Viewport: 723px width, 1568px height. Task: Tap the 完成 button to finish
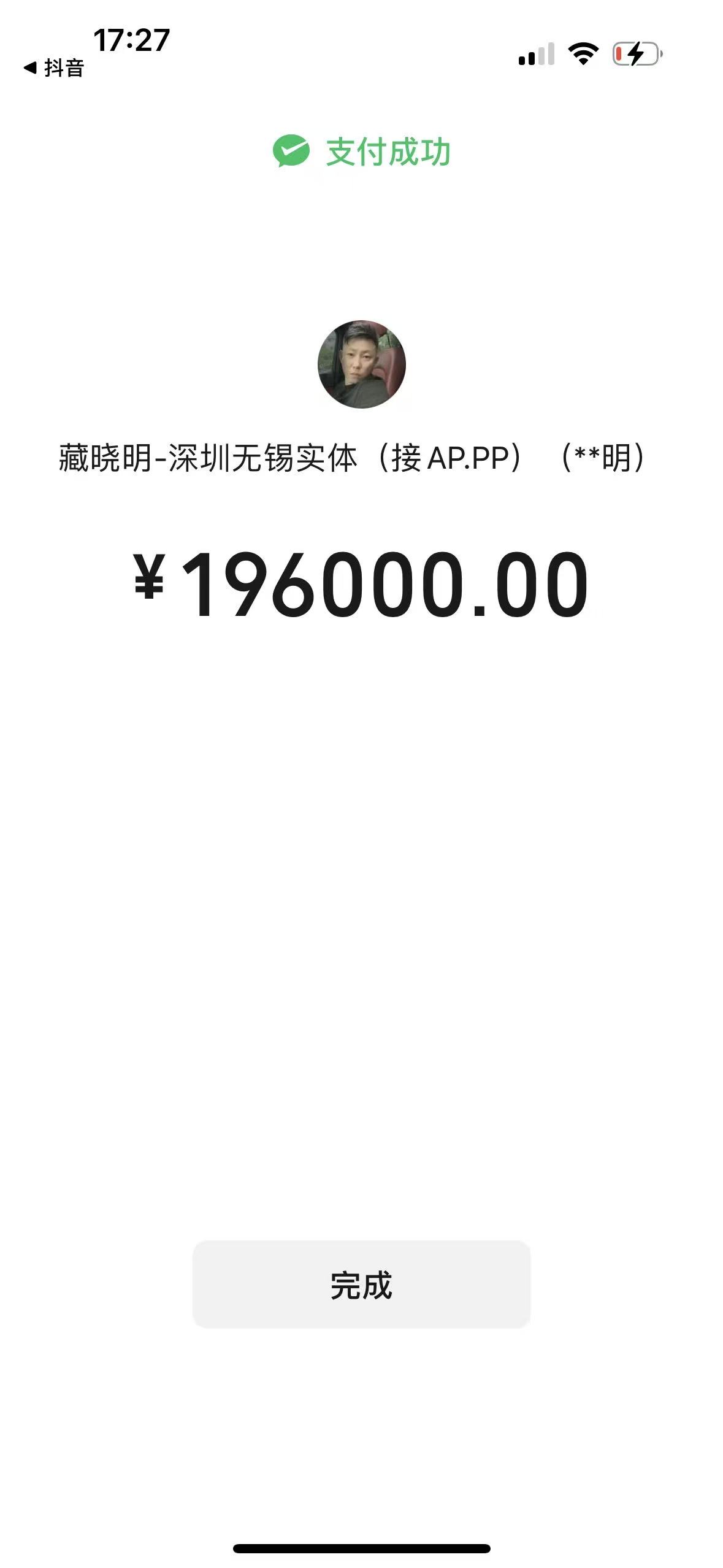pos(361,1285)
